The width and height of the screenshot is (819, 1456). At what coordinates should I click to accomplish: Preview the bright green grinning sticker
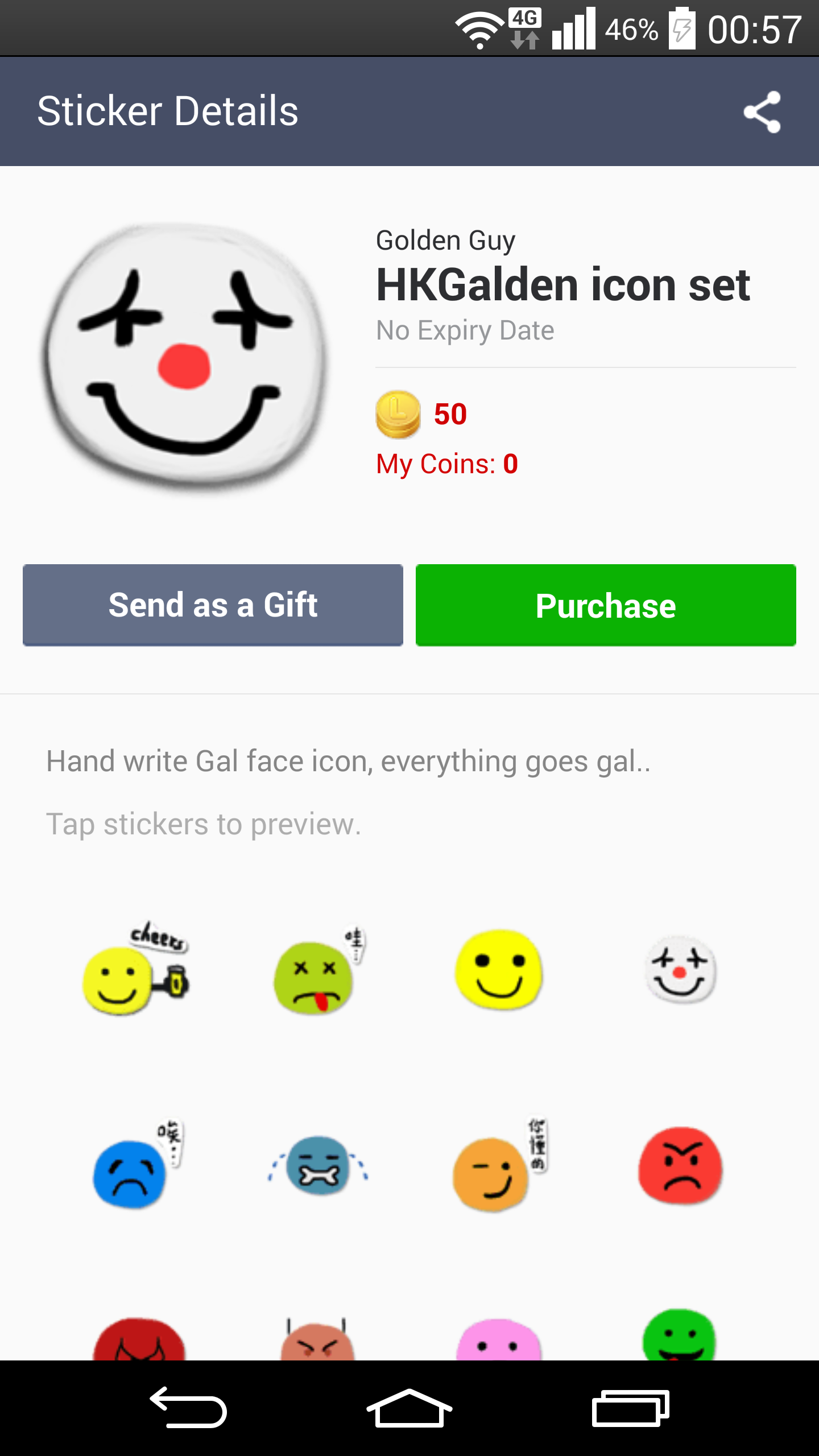[679, 1335]
